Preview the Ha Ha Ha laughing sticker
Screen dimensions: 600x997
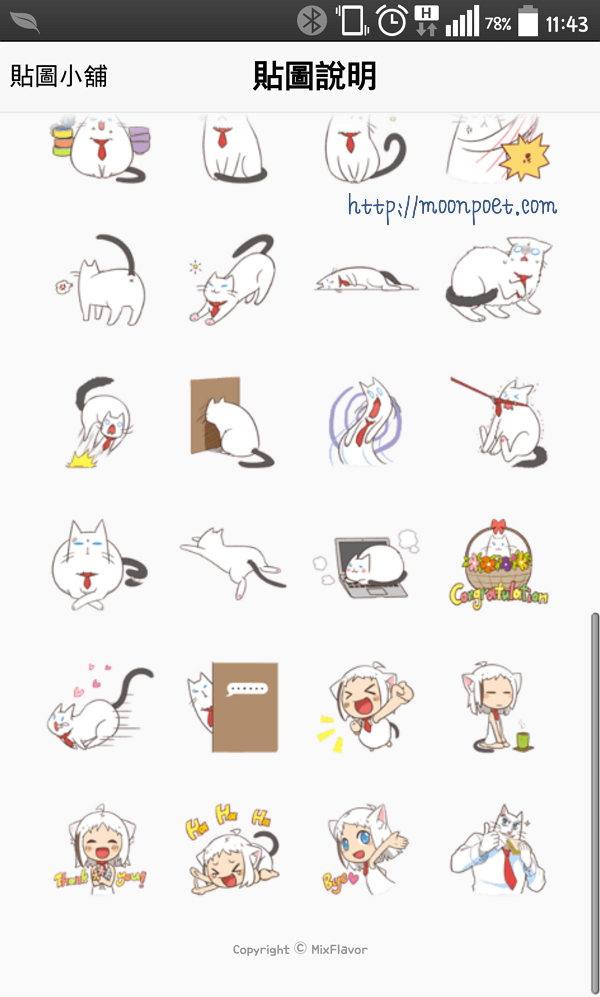click(232, 848)
